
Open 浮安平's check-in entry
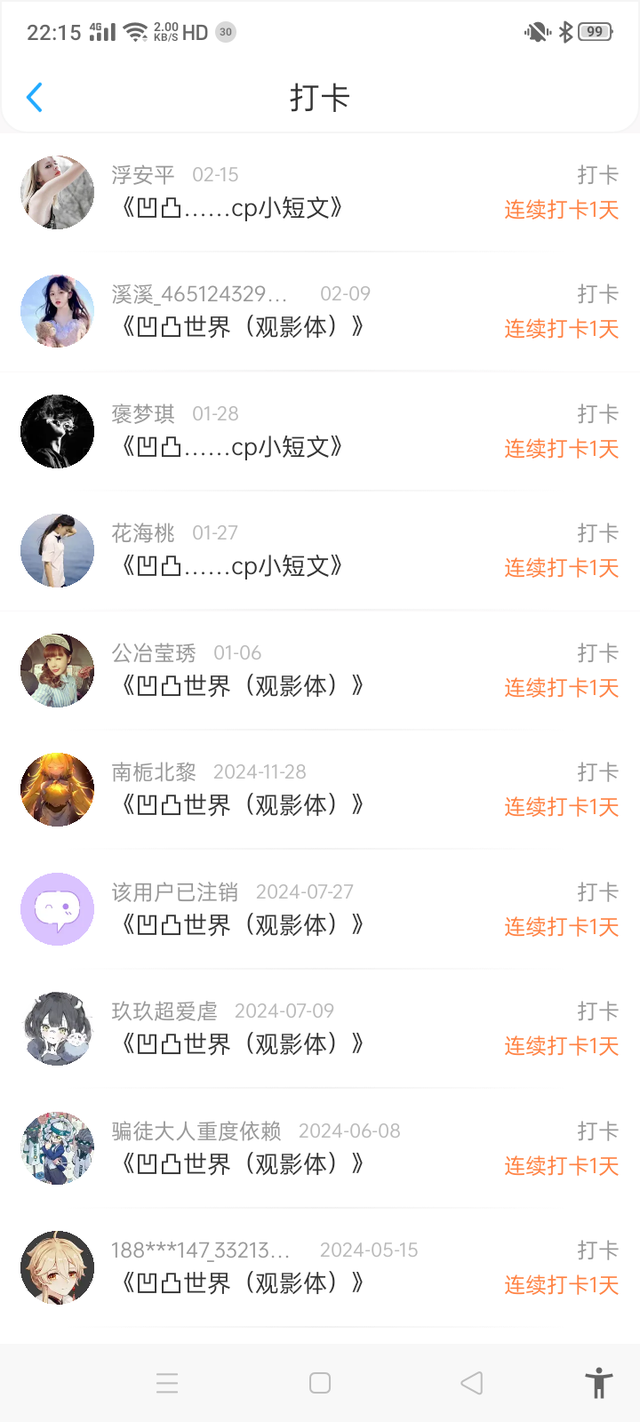tap(320, 192)
